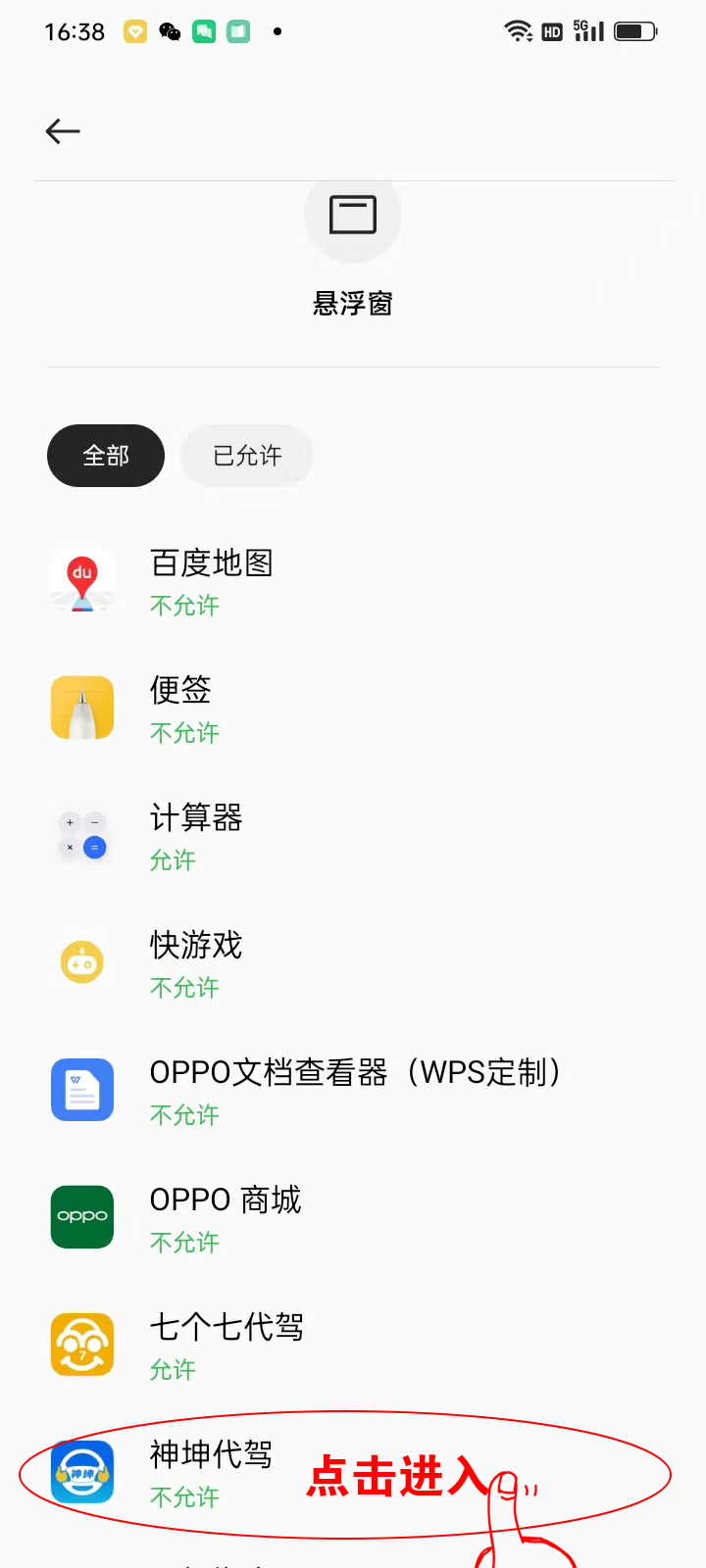Go back using the top arrow

[63, 131]
